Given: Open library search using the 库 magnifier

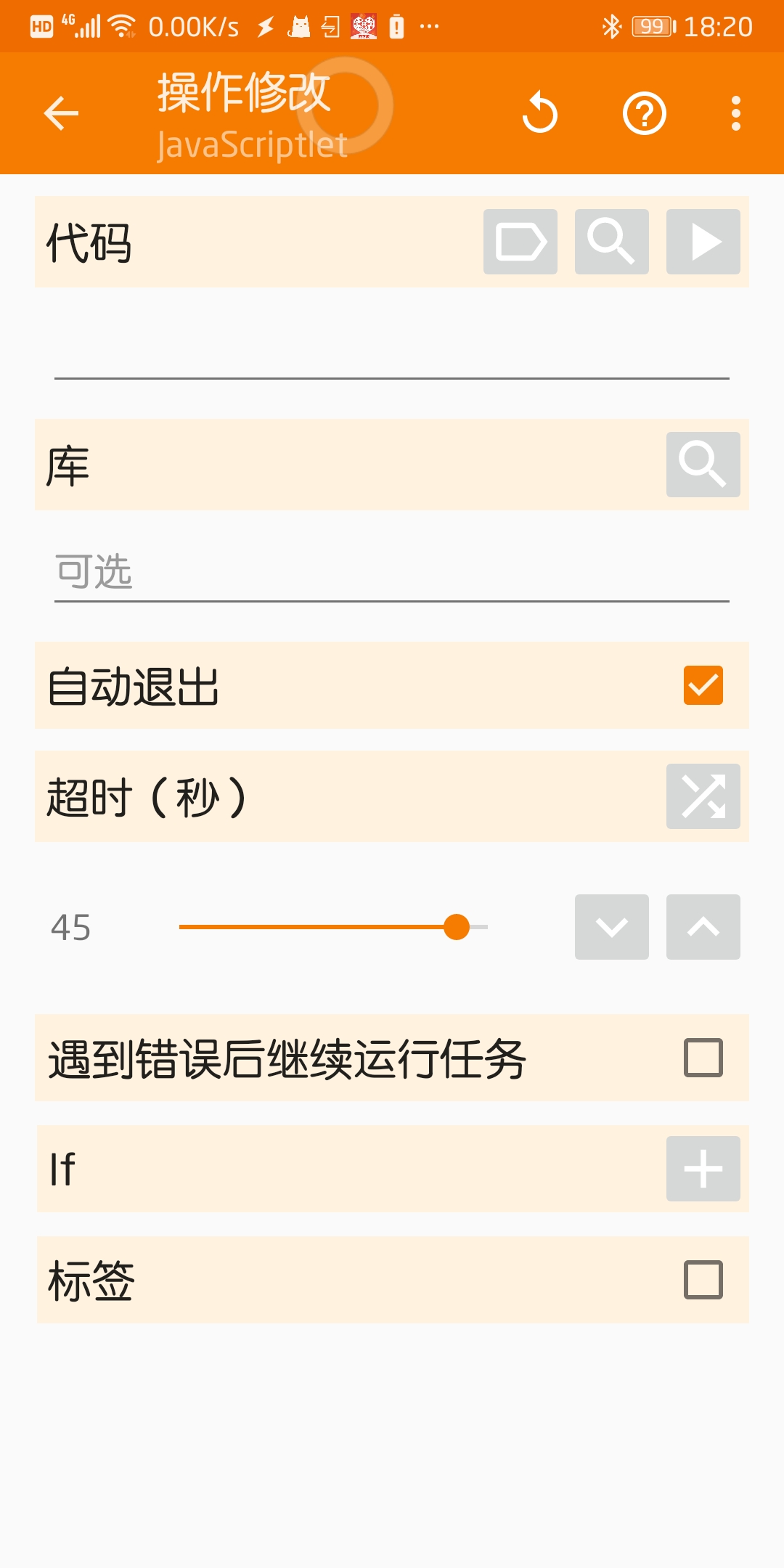Looking at the screenshot, I should point(701,464).
